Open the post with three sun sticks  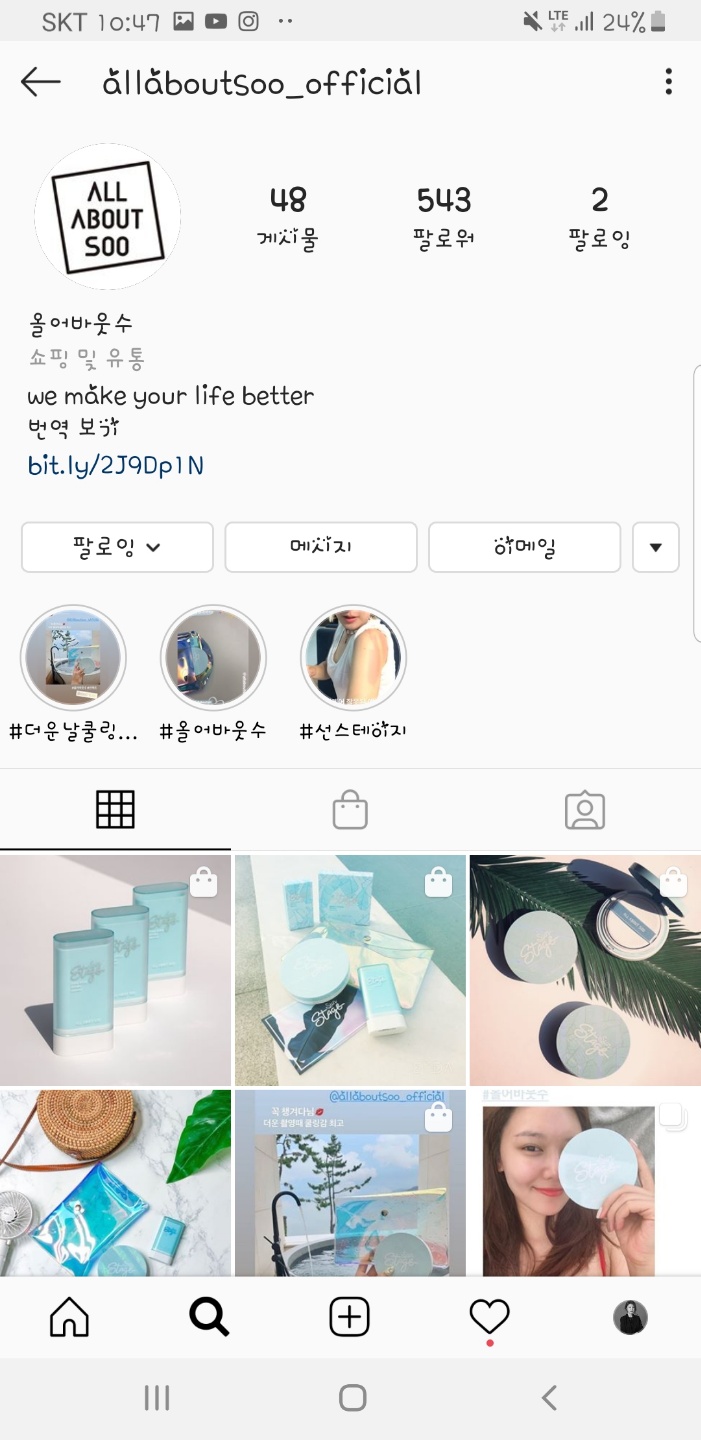115,969
